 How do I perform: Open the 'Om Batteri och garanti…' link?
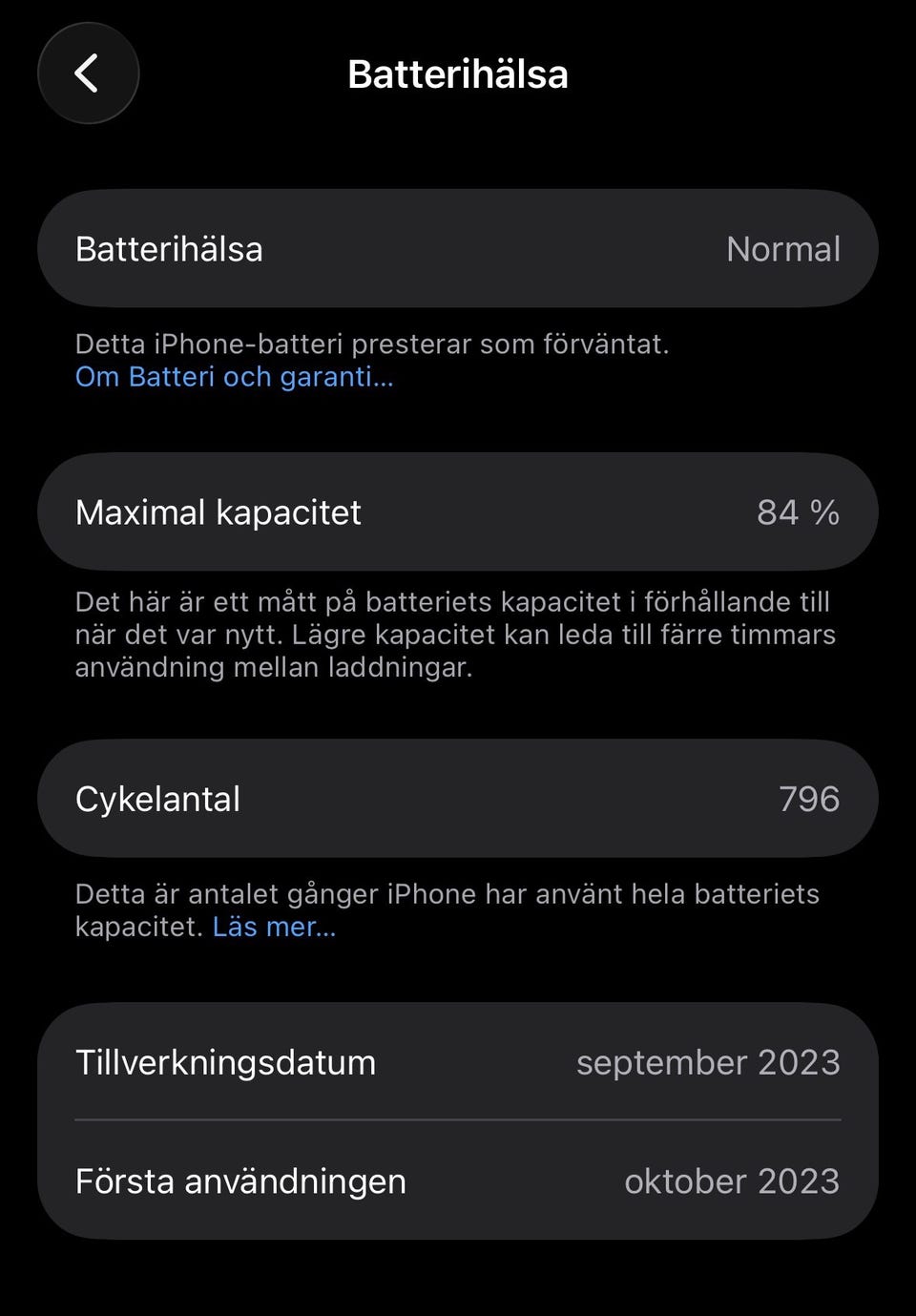(x=234, y=377)
